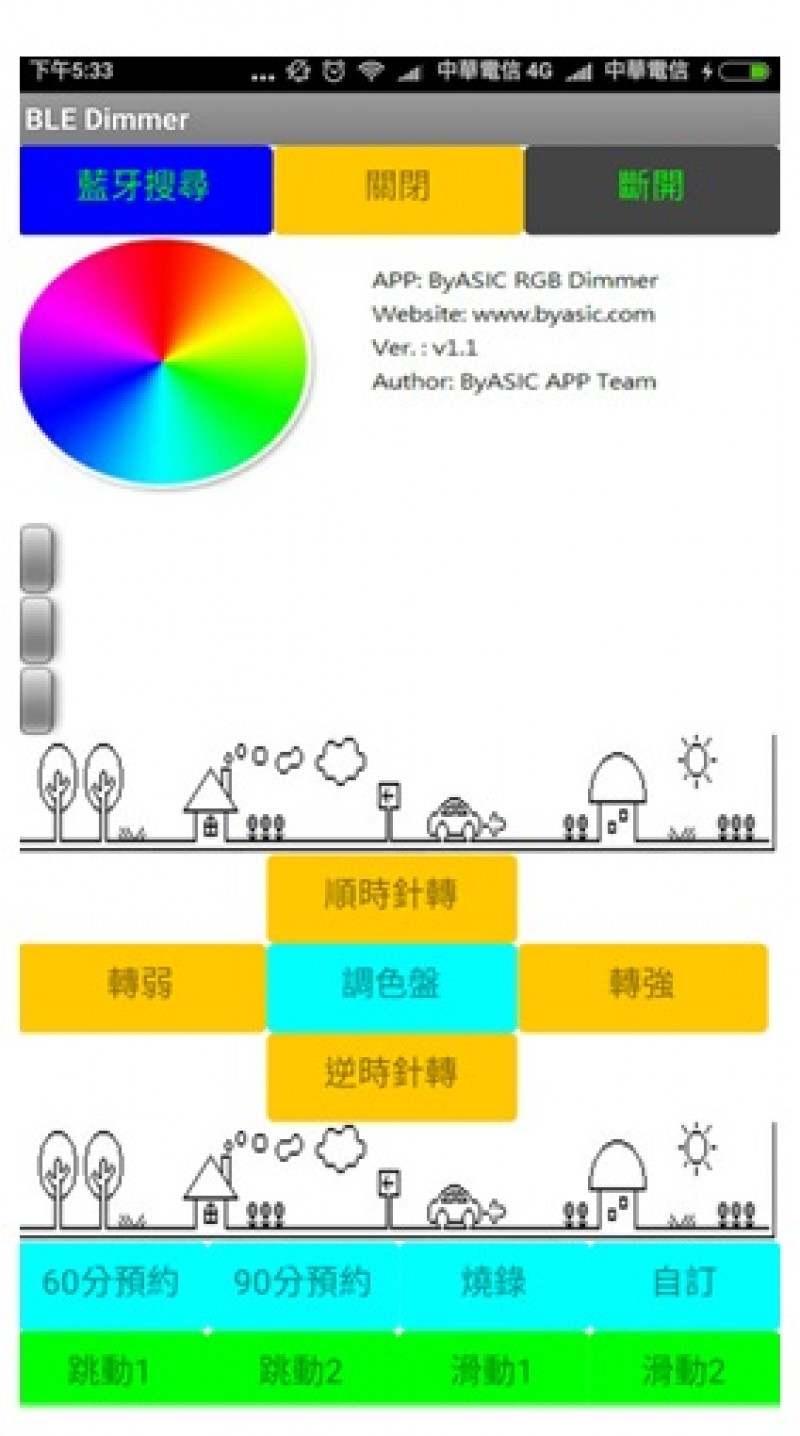Viewport: 800px width, 1436px height.
Task: Start the 跳動2 effect
Action: pos(302,1370)
